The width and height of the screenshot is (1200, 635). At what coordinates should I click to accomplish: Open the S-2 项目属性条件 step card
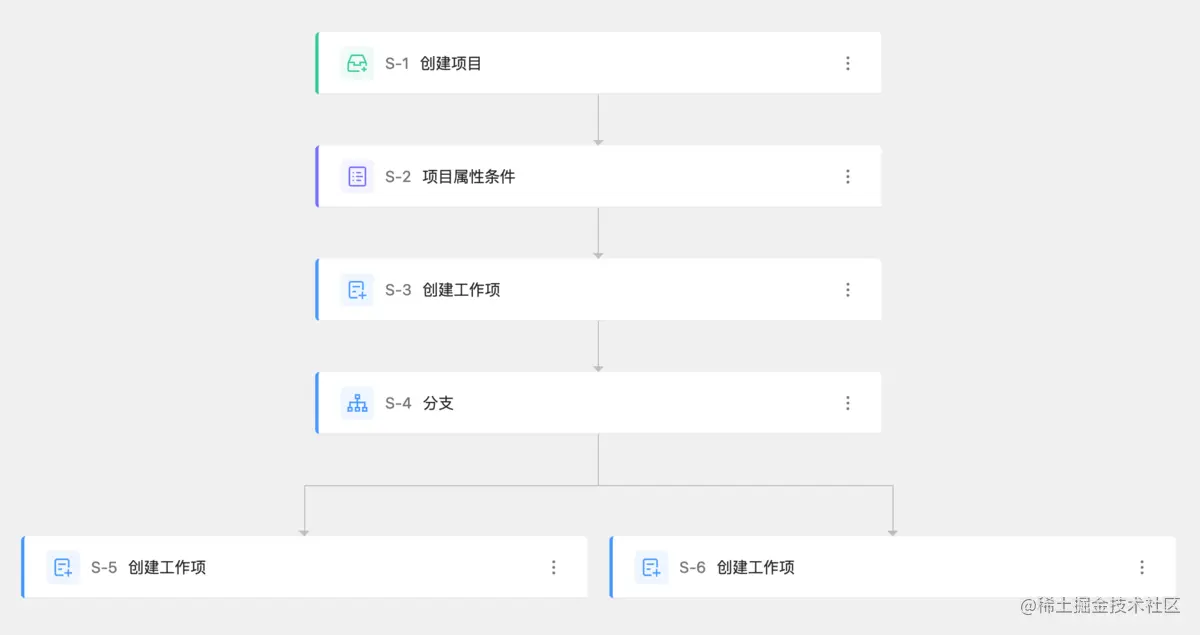[598, 176]
